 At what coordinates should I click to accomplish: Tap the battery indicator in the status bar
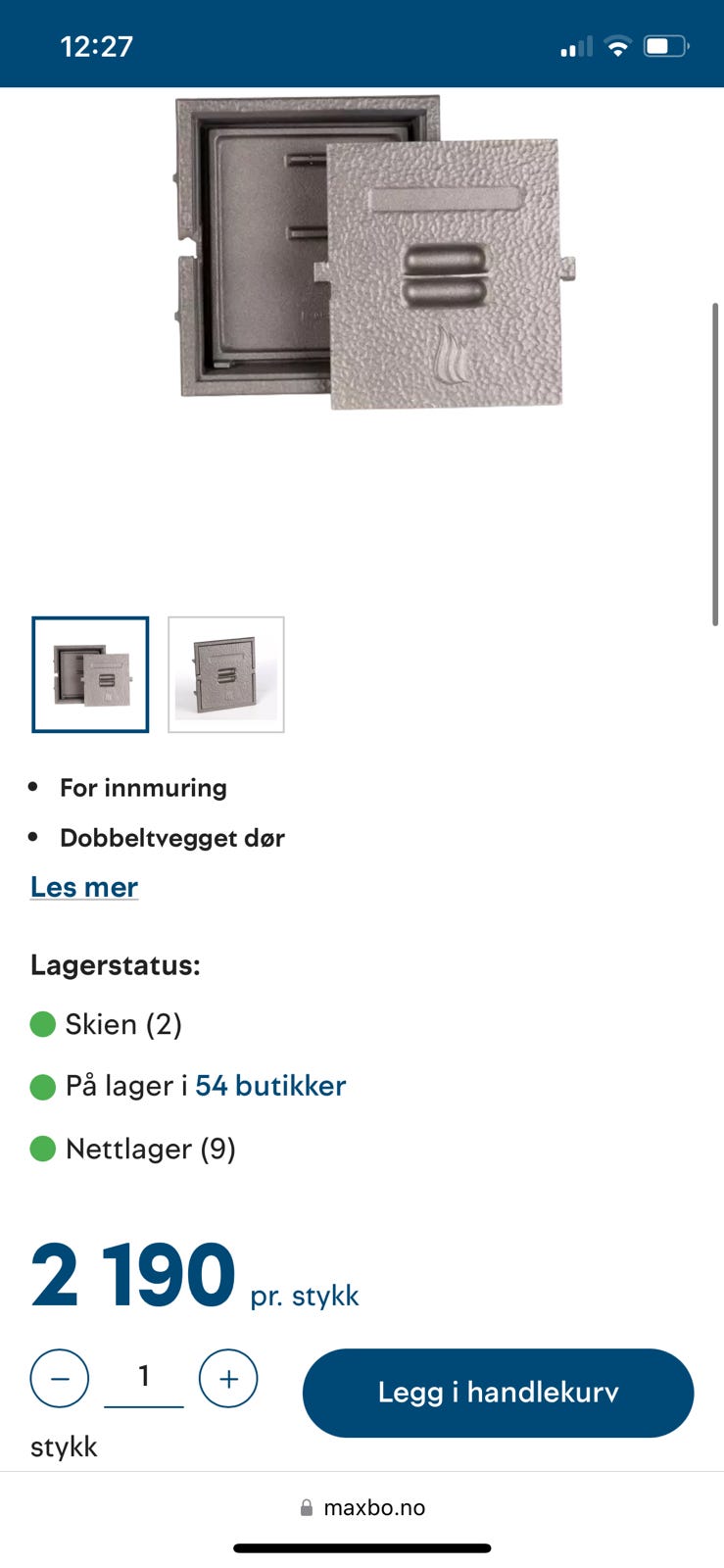click(x=664, y=44)
